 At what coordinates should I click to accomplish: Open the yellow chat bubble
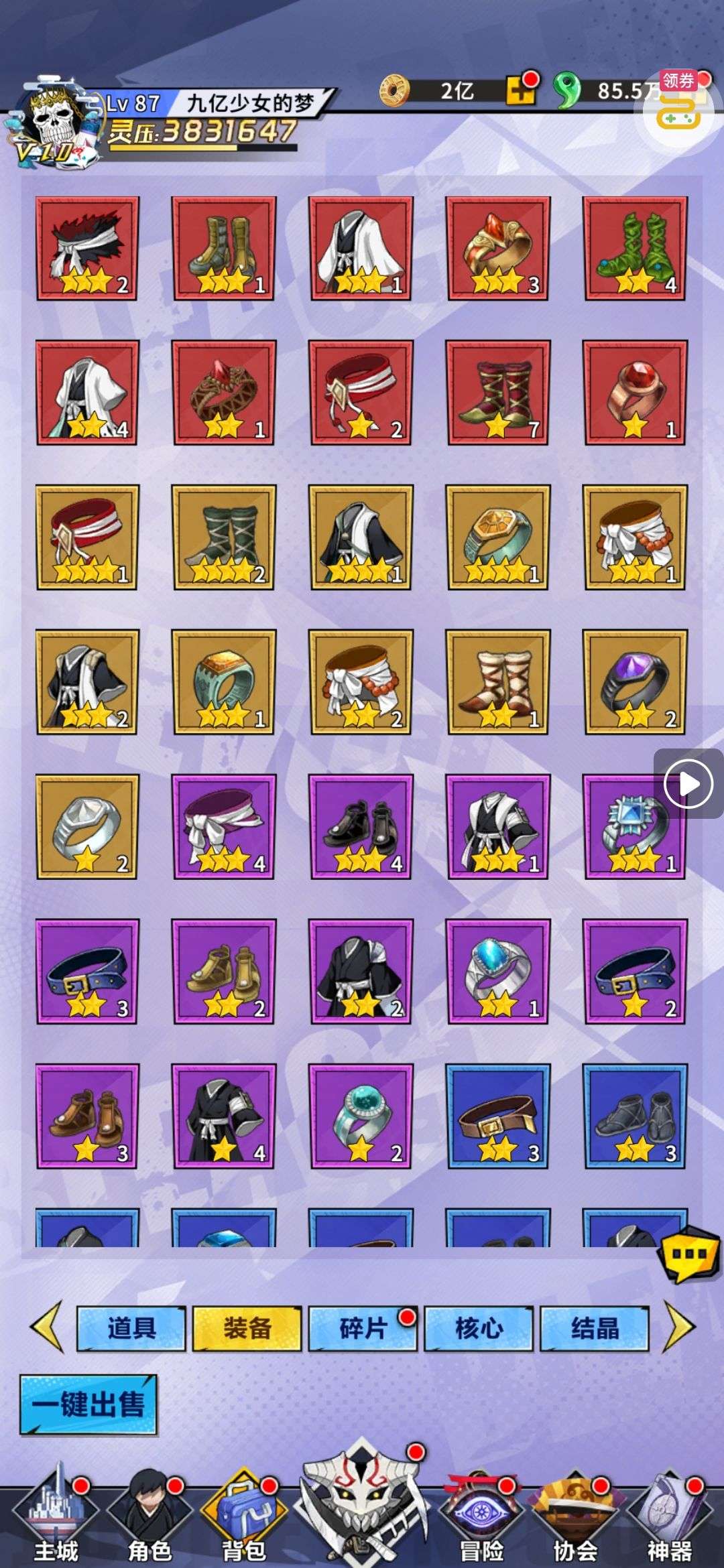(x=690, y=1253)
